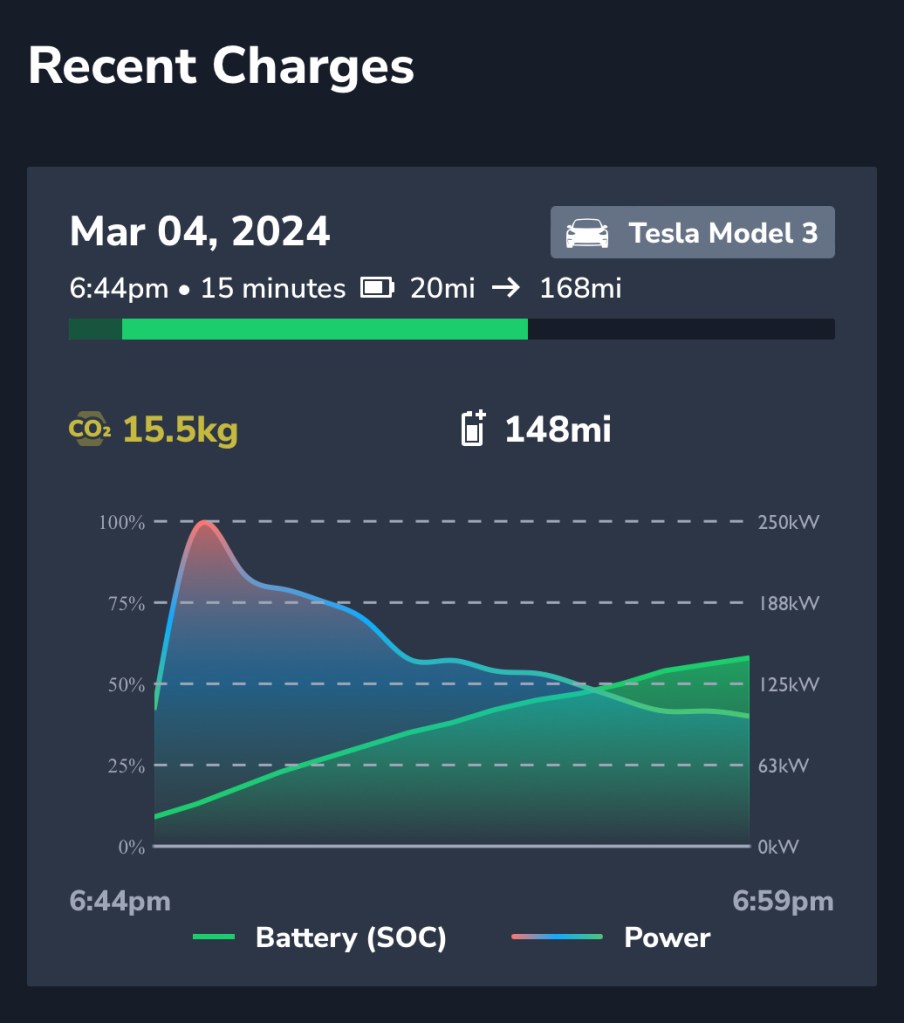Viewport: 904px width, 1023px height.
Task: Click the 6:59pm end time label
Action: tap(784, 901)
